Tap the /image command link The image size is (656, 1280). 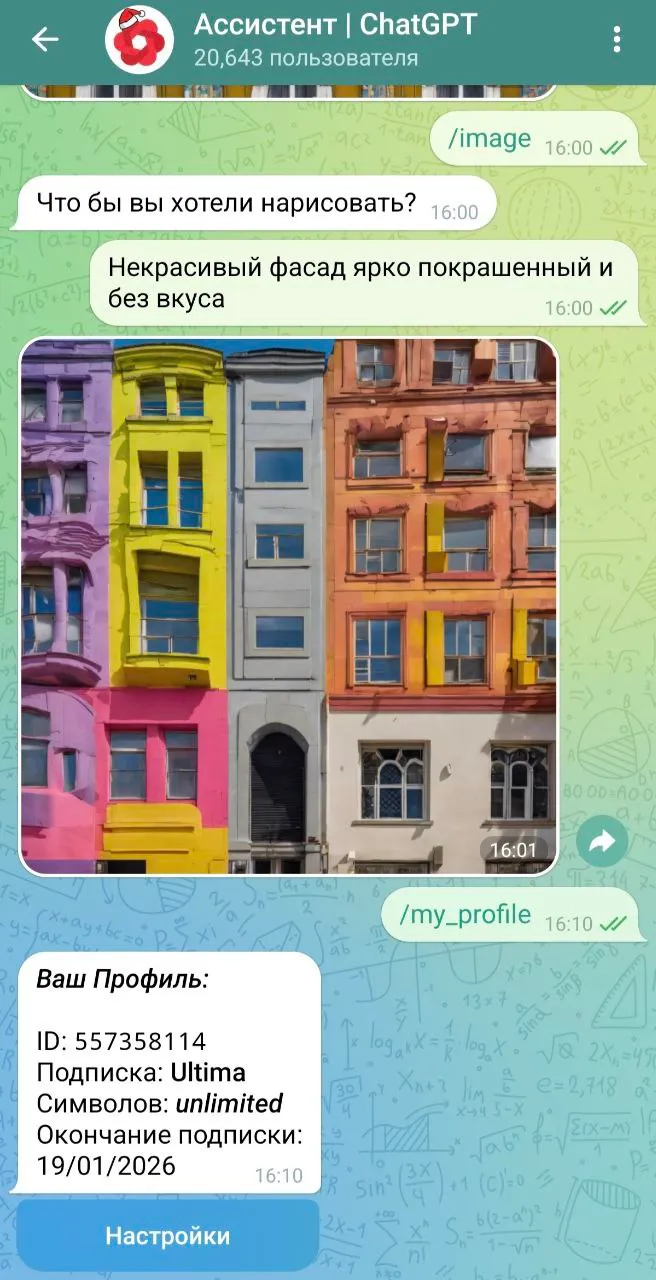[489, 139]
